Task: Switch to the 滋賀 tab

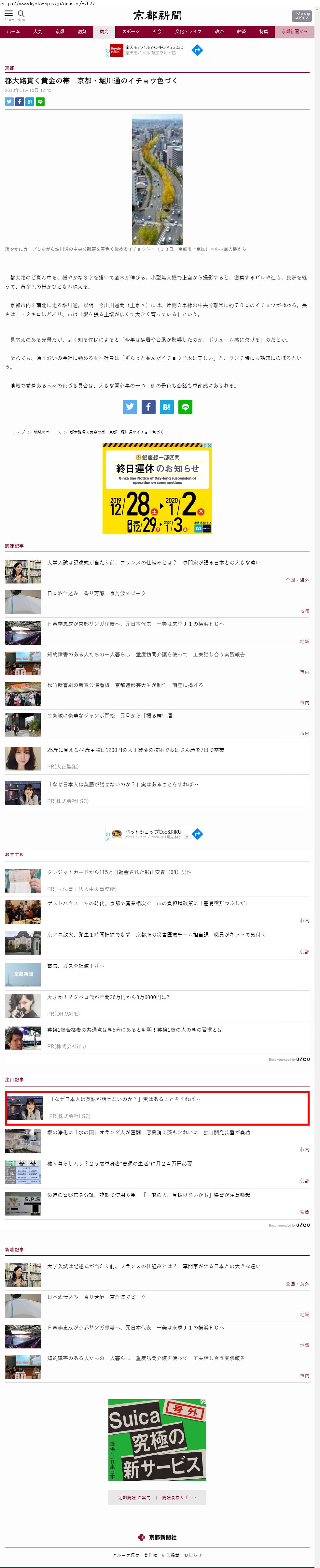Action: click(82, 32)
